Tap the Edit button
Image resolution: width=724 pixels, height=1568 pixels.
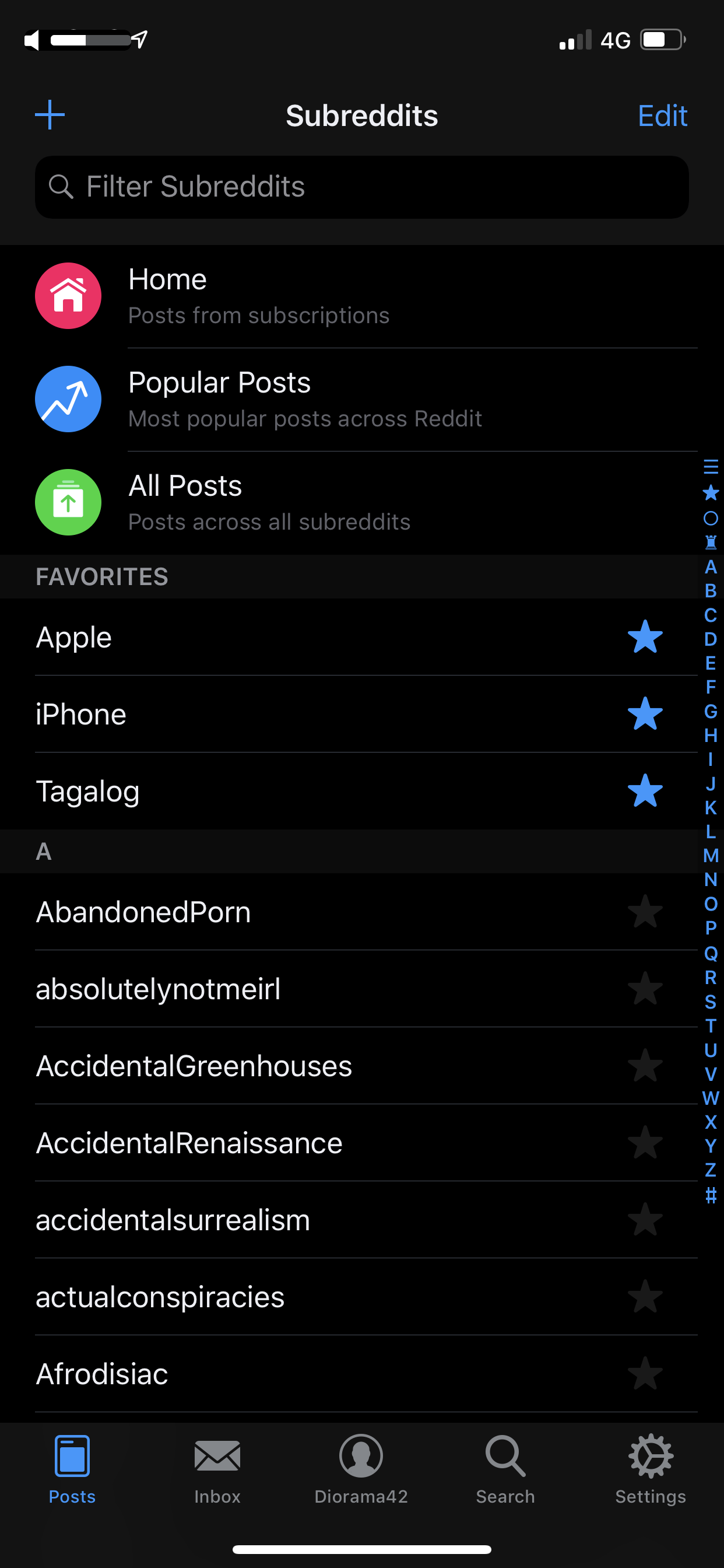point(663,116)
